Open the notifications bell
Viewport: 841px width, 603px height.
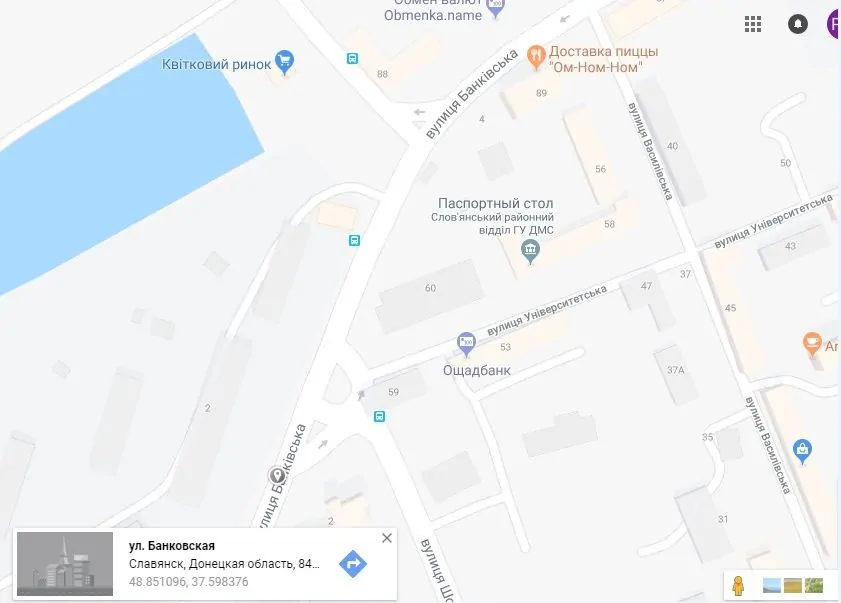(798, 24)
